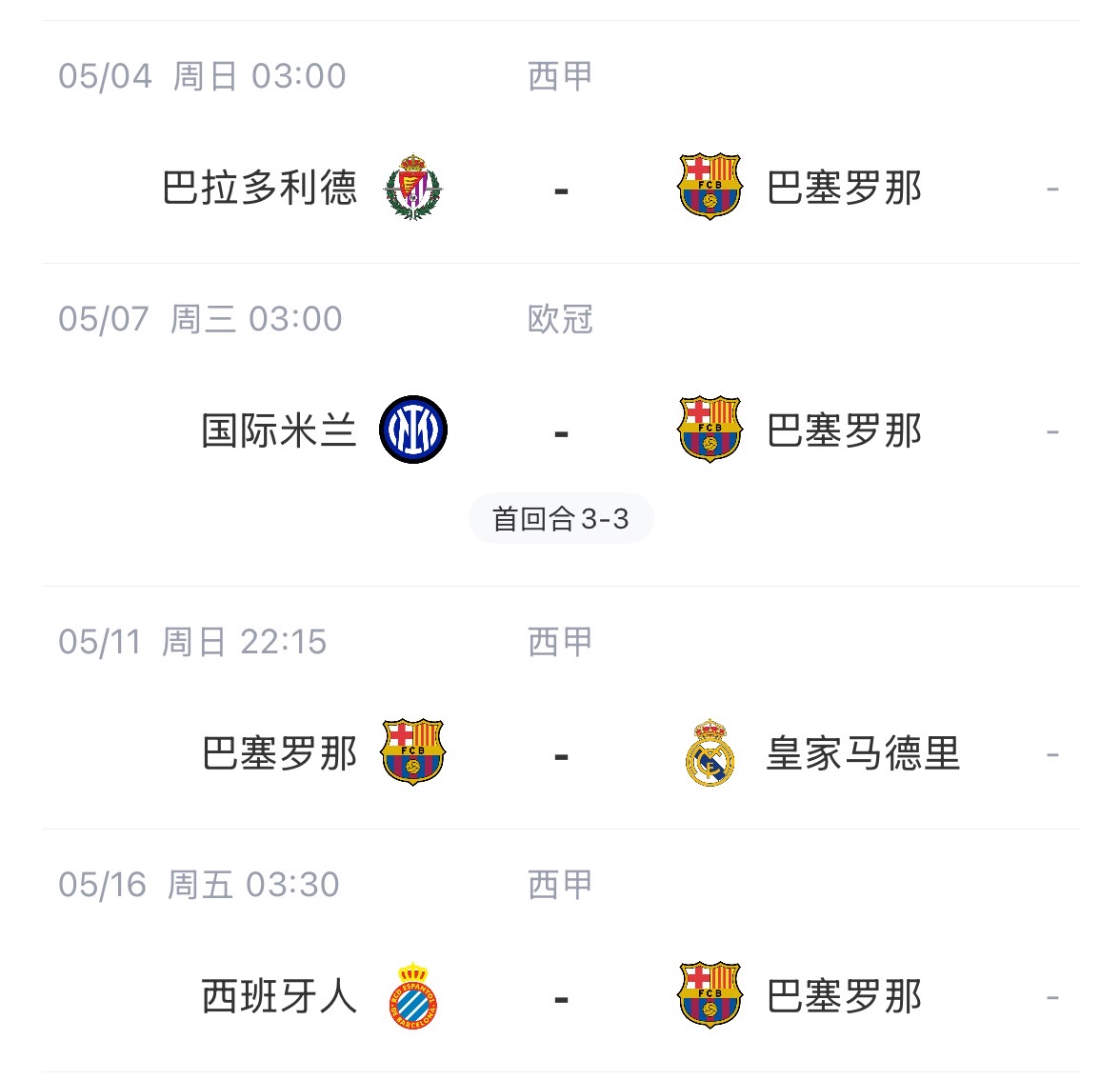1120x1080 pixels.
Task: View the 巴塞罗那 vs 皇家马德里 match details
Action: pos(560,754)
